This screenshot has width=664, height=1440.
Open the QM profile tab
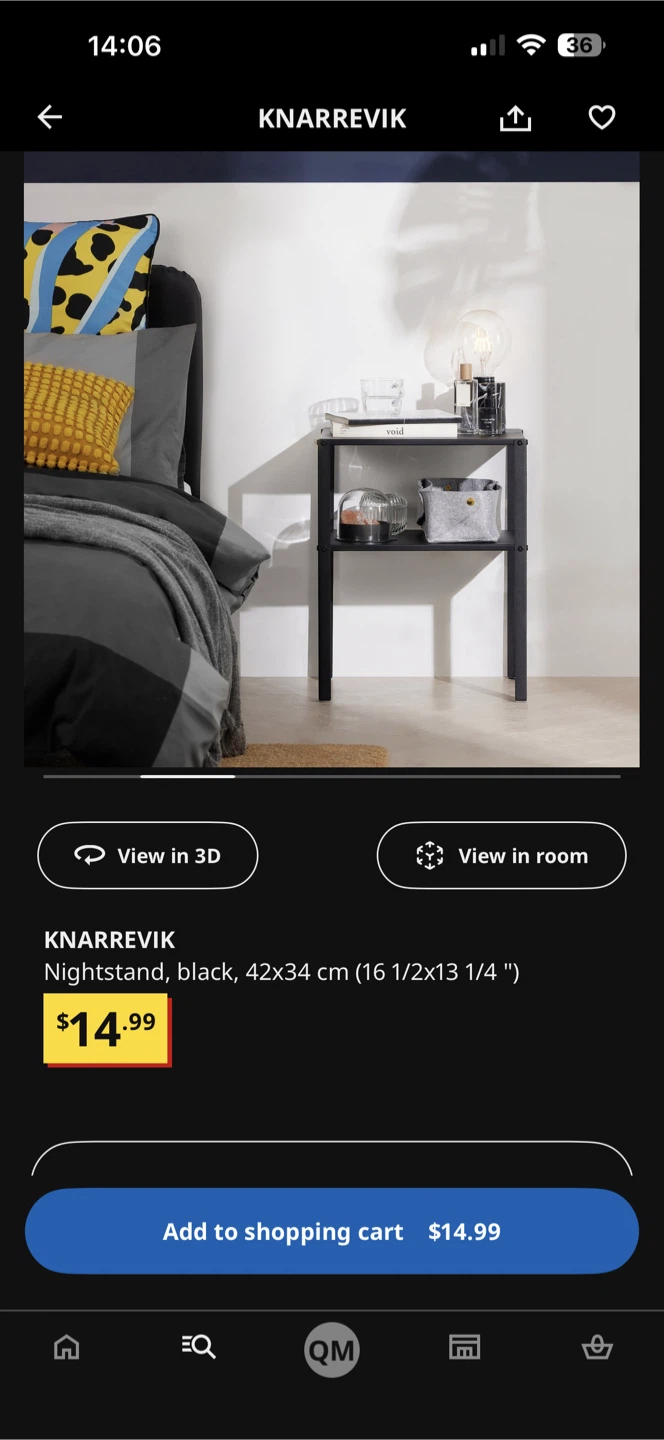tap(331, 1350)
